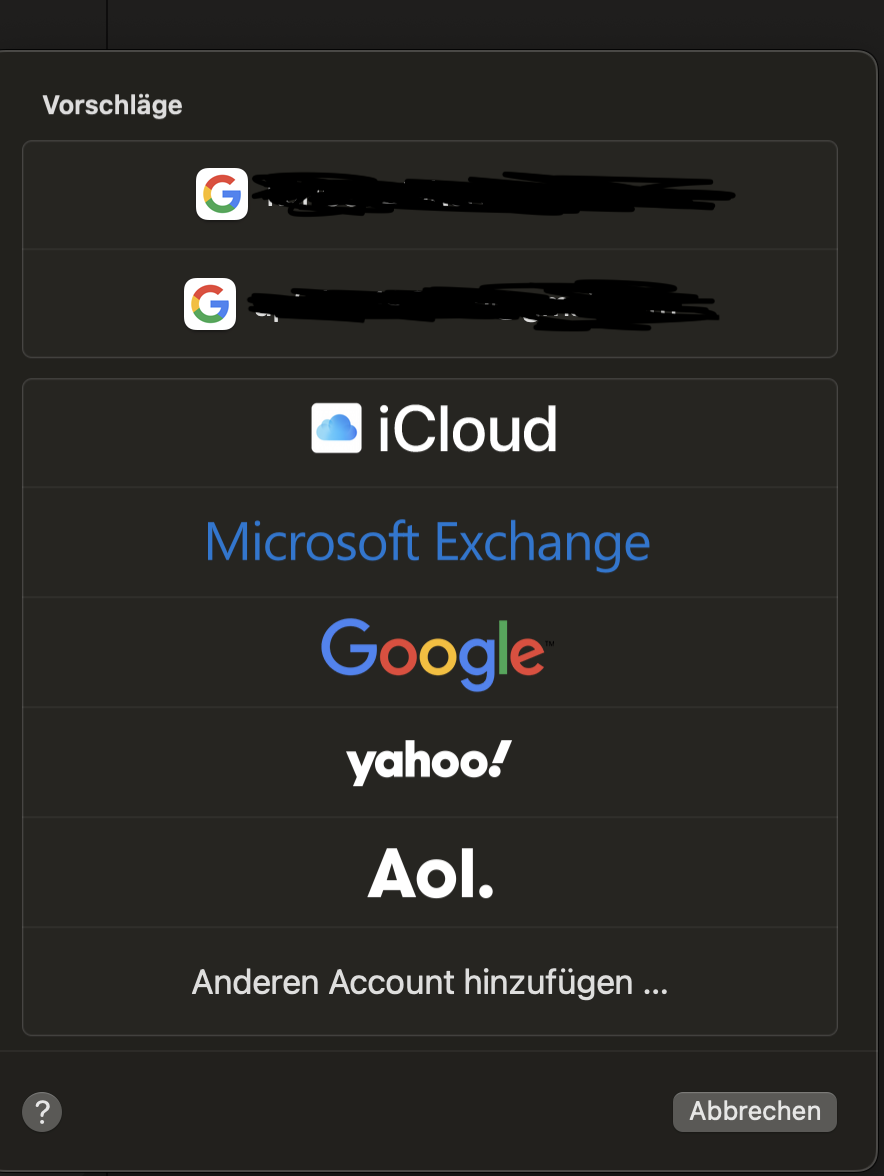Open the help question mark button

42,1112
